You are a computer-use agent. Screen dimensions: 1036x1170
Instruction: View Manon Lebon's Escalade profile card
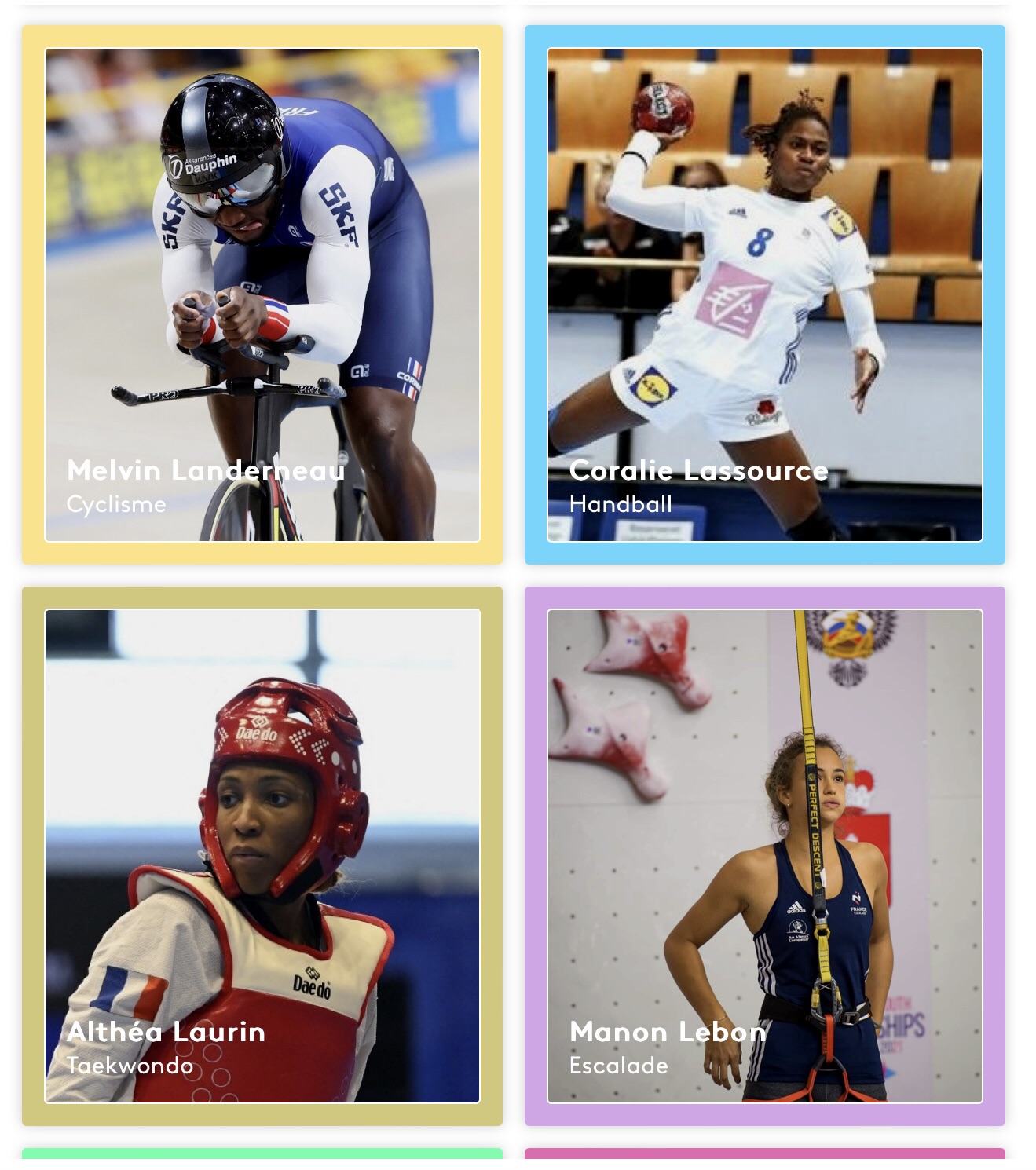tap(764, 856)
